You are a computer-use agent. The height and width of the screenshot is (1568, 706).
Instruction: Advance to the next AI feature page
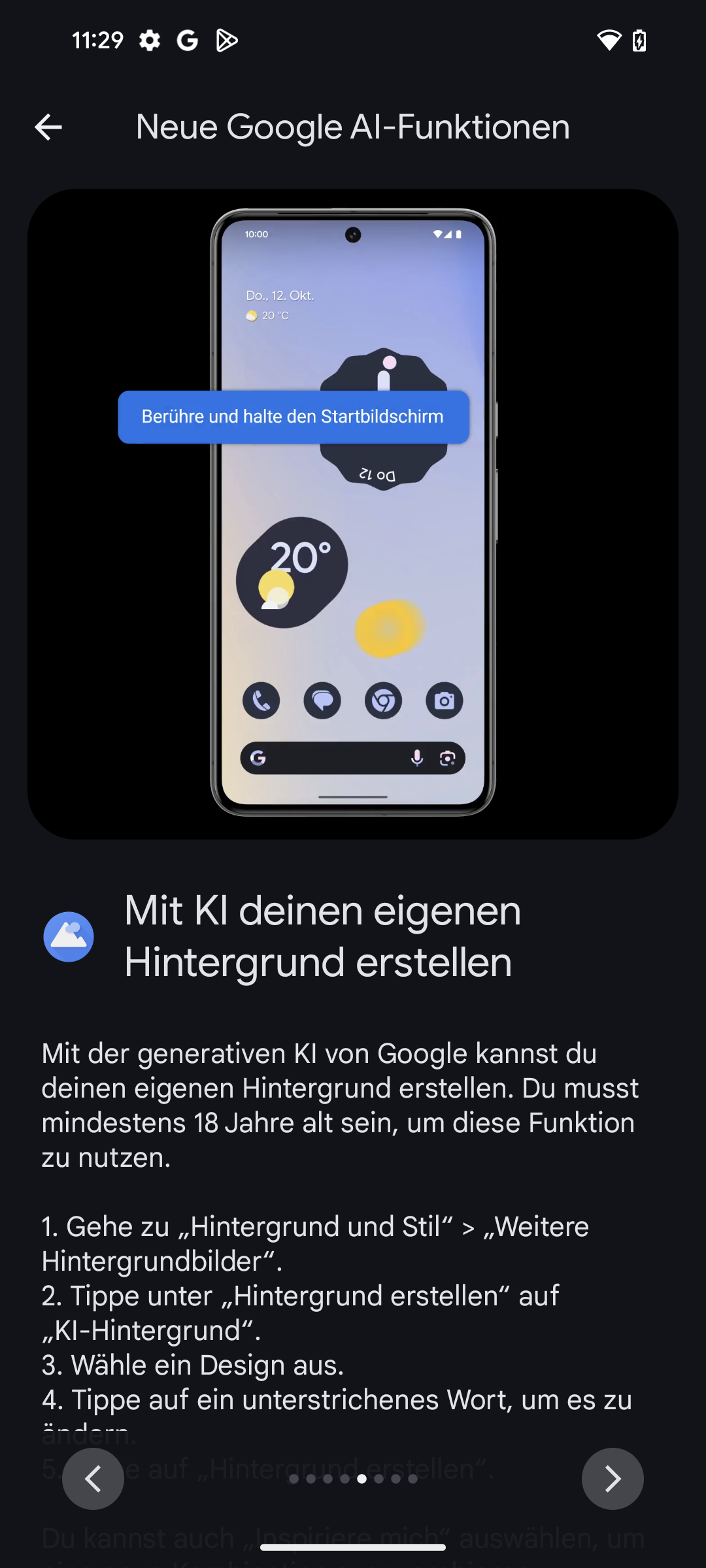613,1478
